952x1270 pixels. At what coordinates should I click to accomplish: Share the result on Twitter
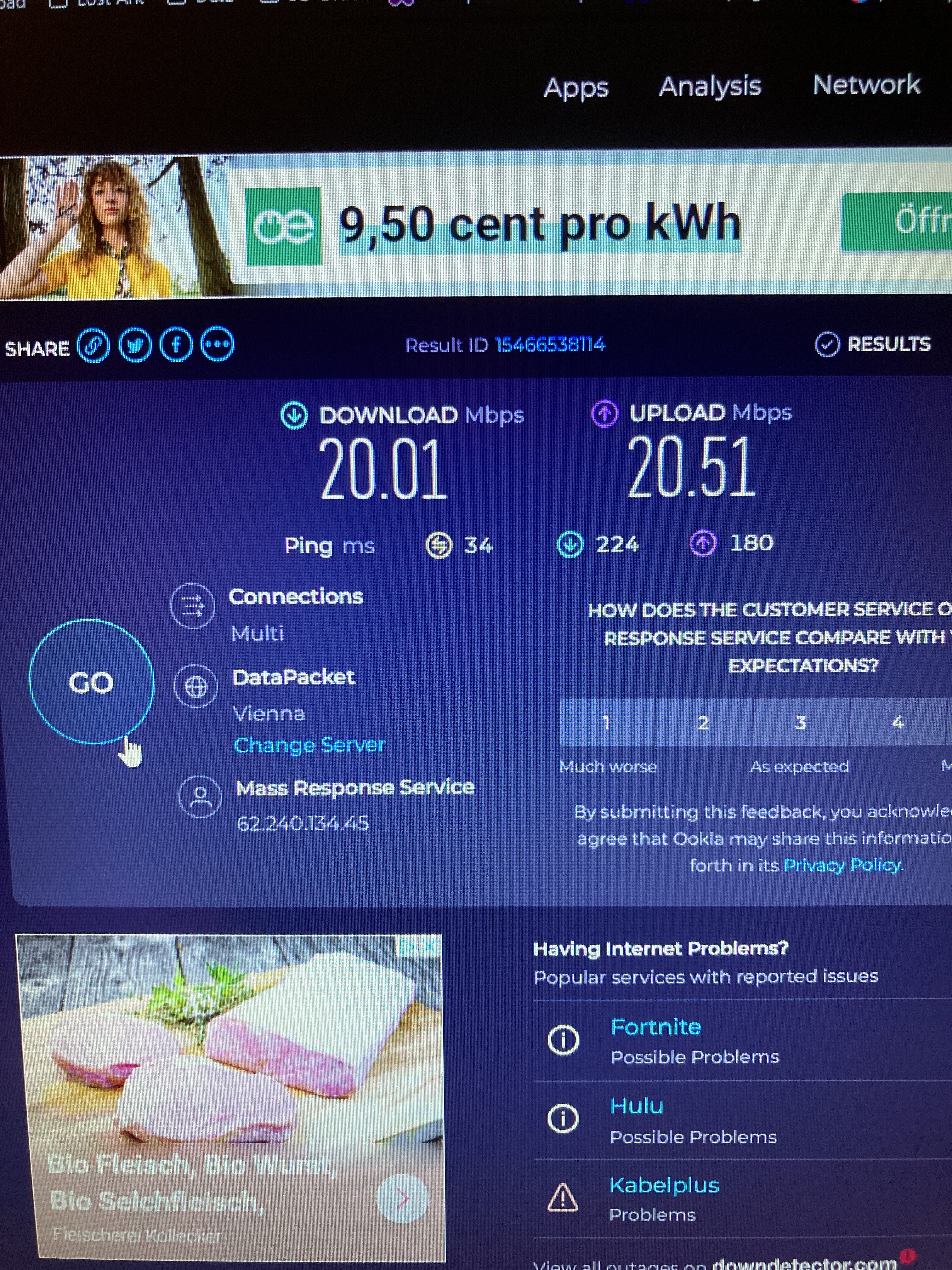point(135,346)
